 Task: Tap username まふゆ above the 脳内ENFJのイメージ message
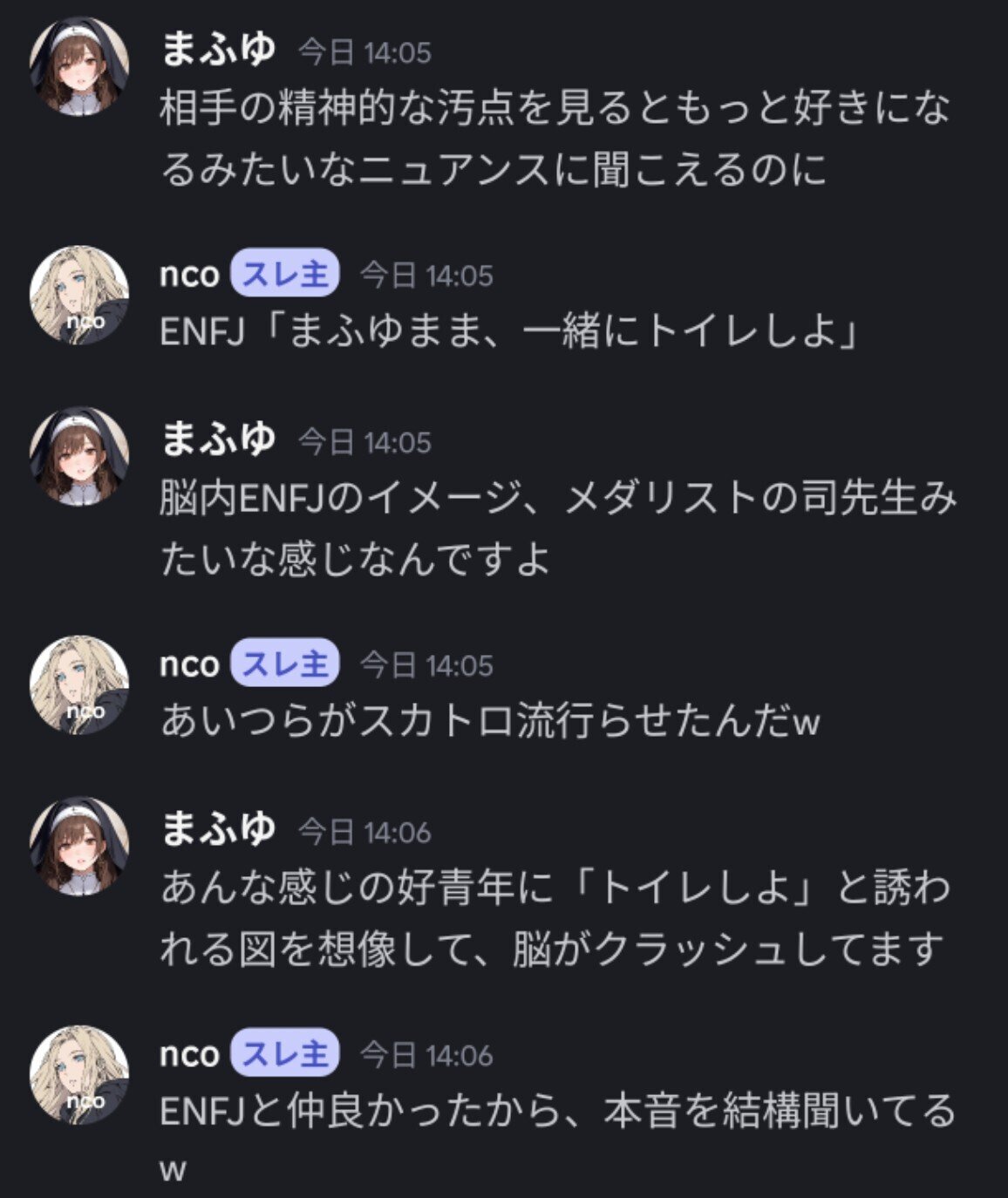218,438
